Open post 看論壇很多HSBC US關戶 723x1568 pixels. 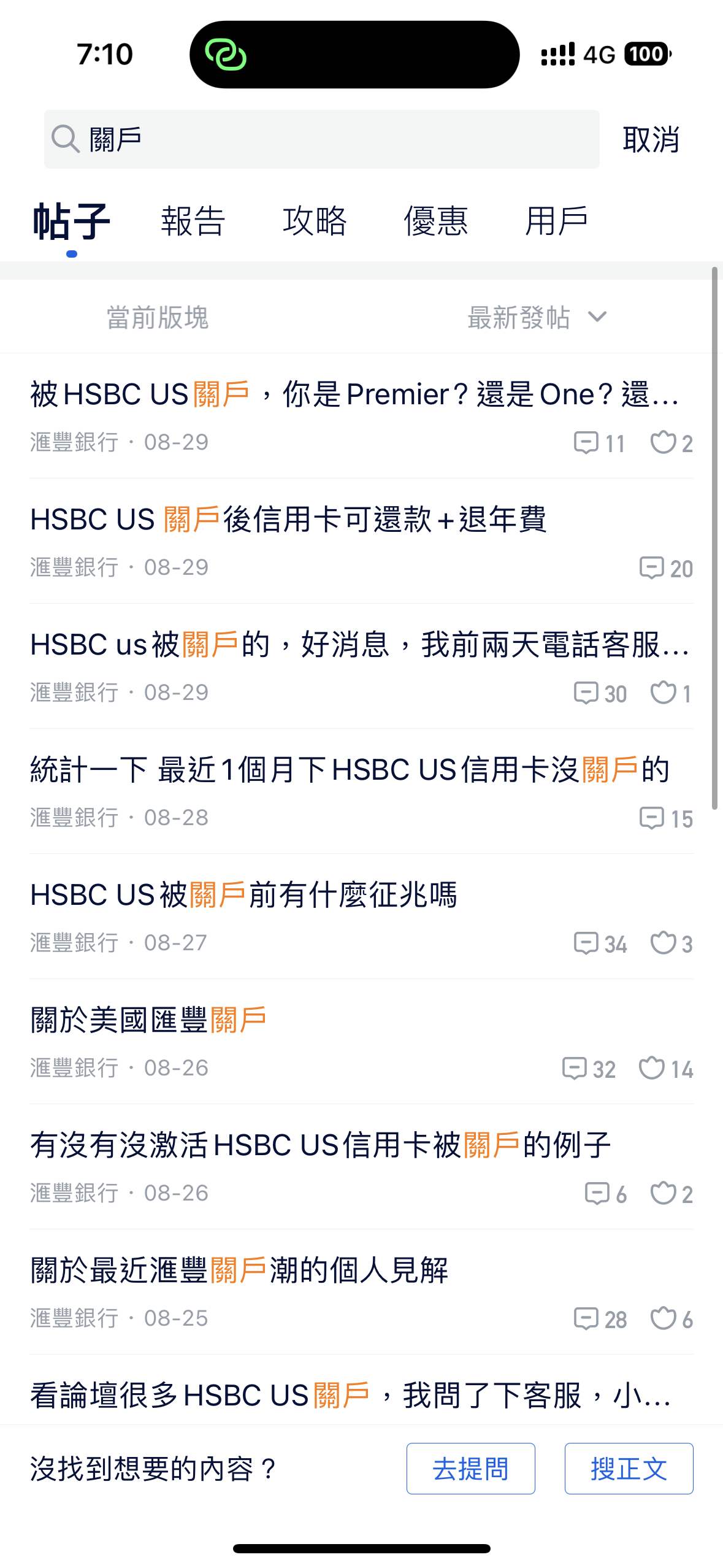click(x=361, y=1394)
